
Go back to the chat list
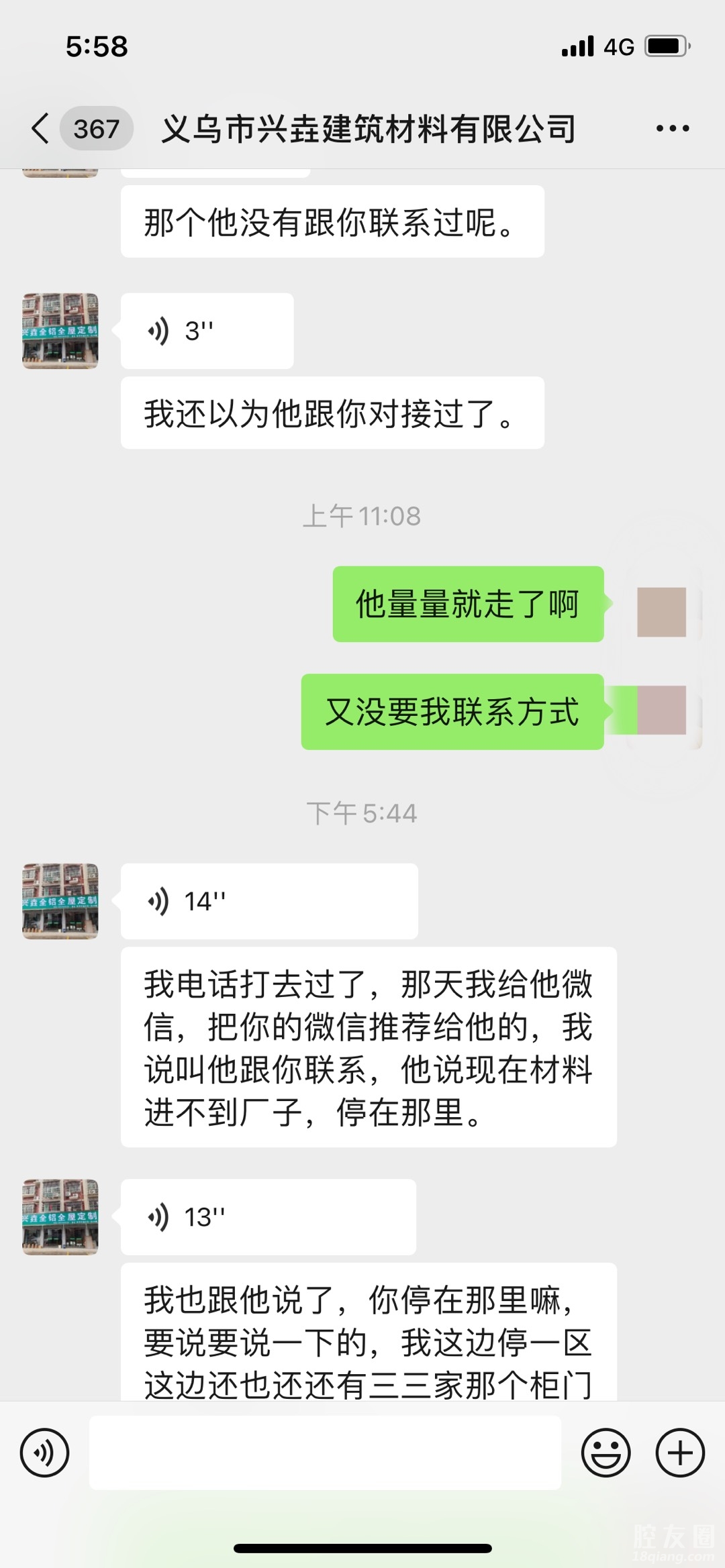[x=42, y=128]
